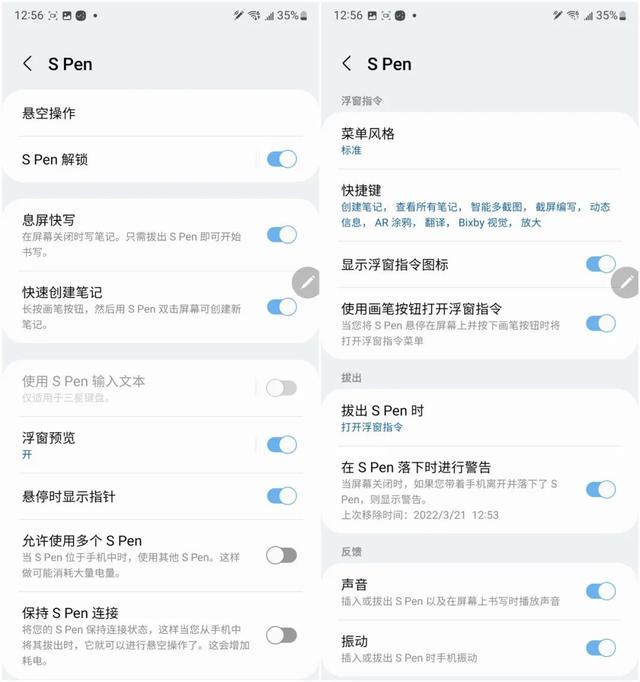Screen dimensions: 640x682
Task: Disable the 显示浮窗指令图标 switch
Action: [x=600, y=264]
